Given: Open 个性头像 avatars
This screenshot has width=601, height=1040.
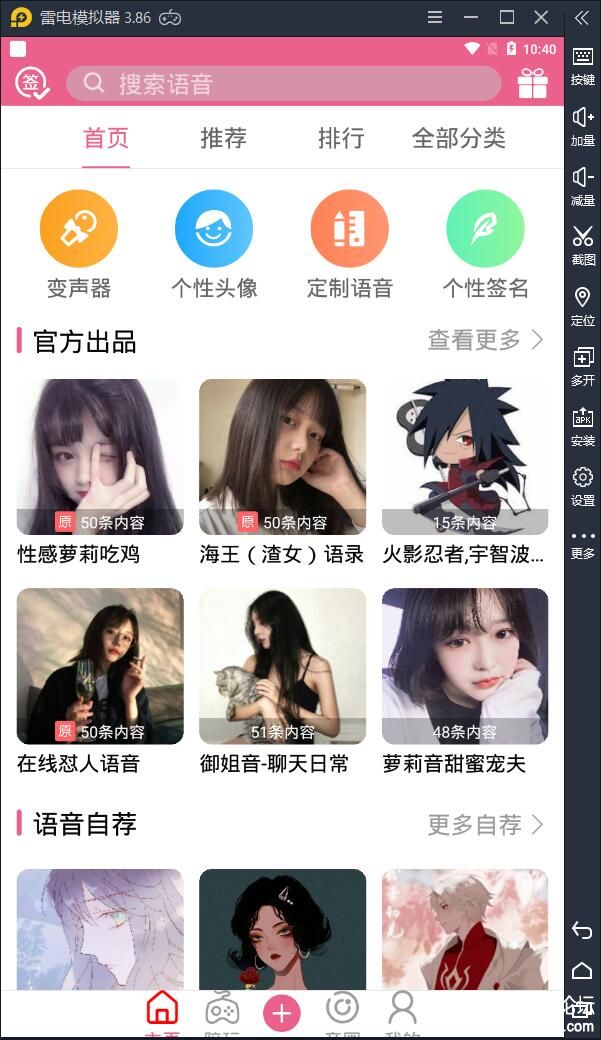Looking at the screenshot, I should pos(214,229).
